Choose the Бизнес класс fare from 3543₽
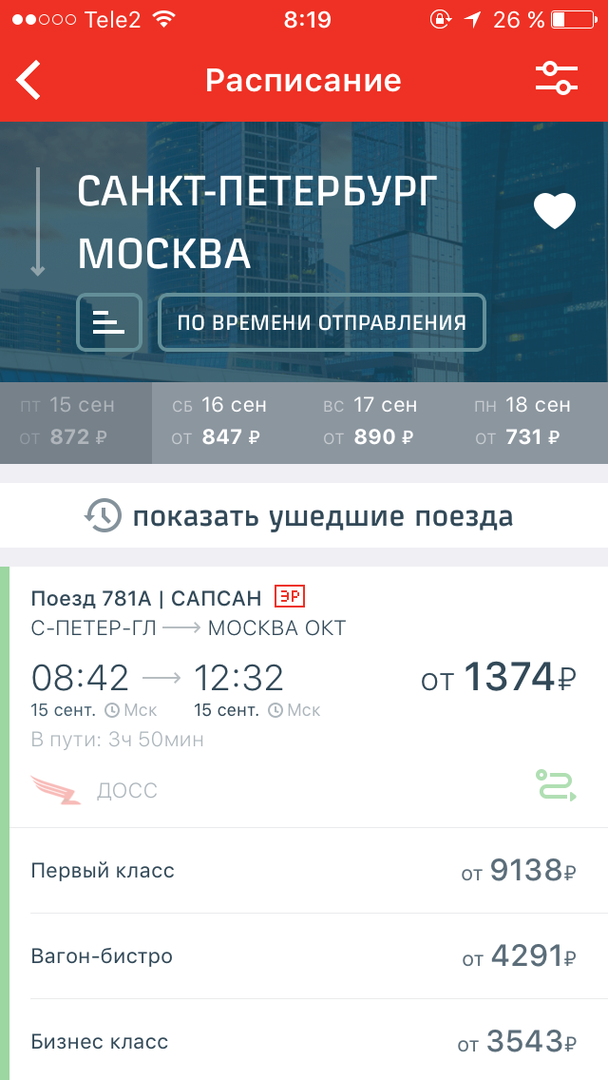The width and height of the screenshot is (608, 1080). point(304,1041)
